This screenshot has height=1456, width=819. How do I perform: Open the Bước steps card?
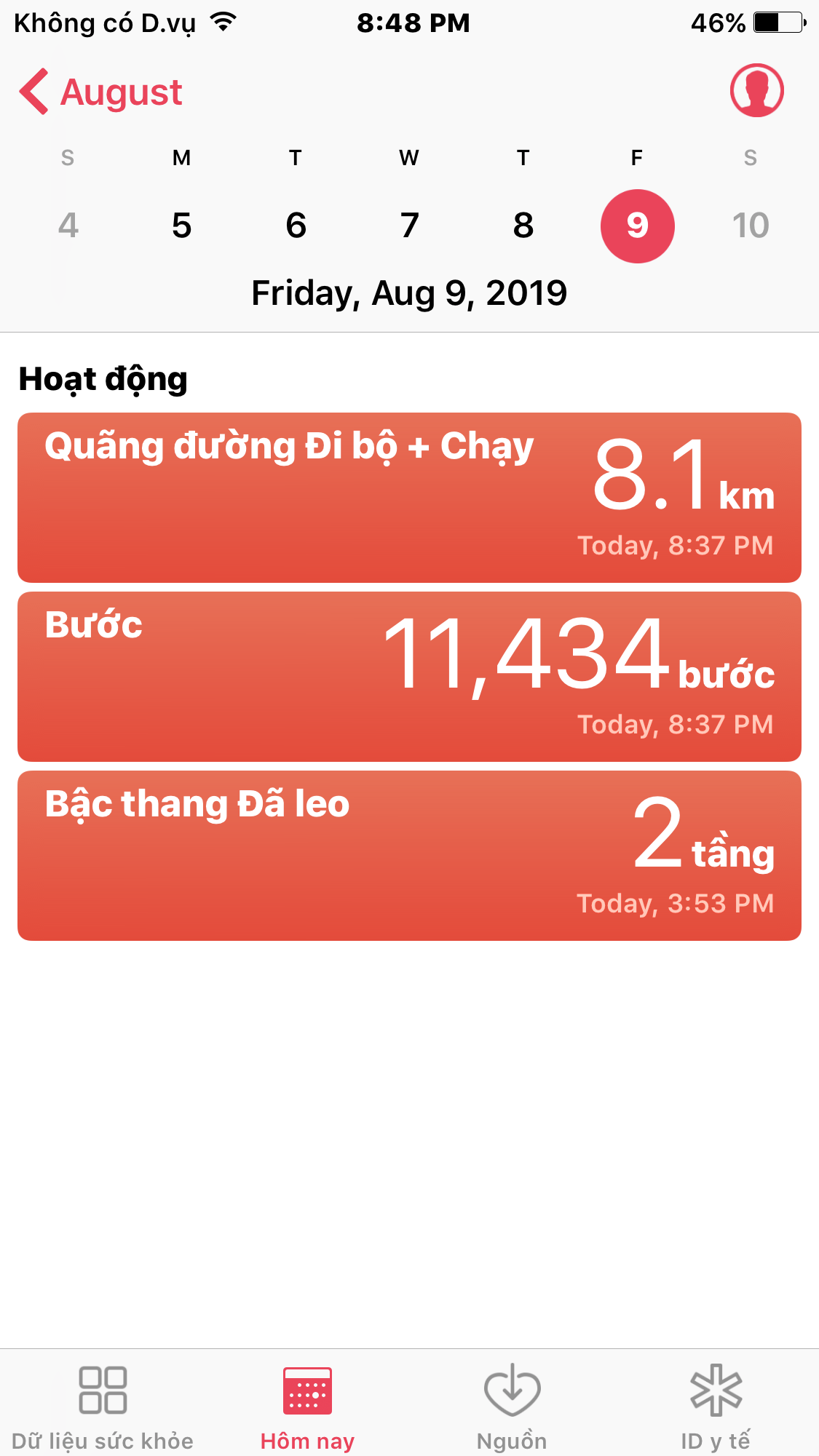409,677
